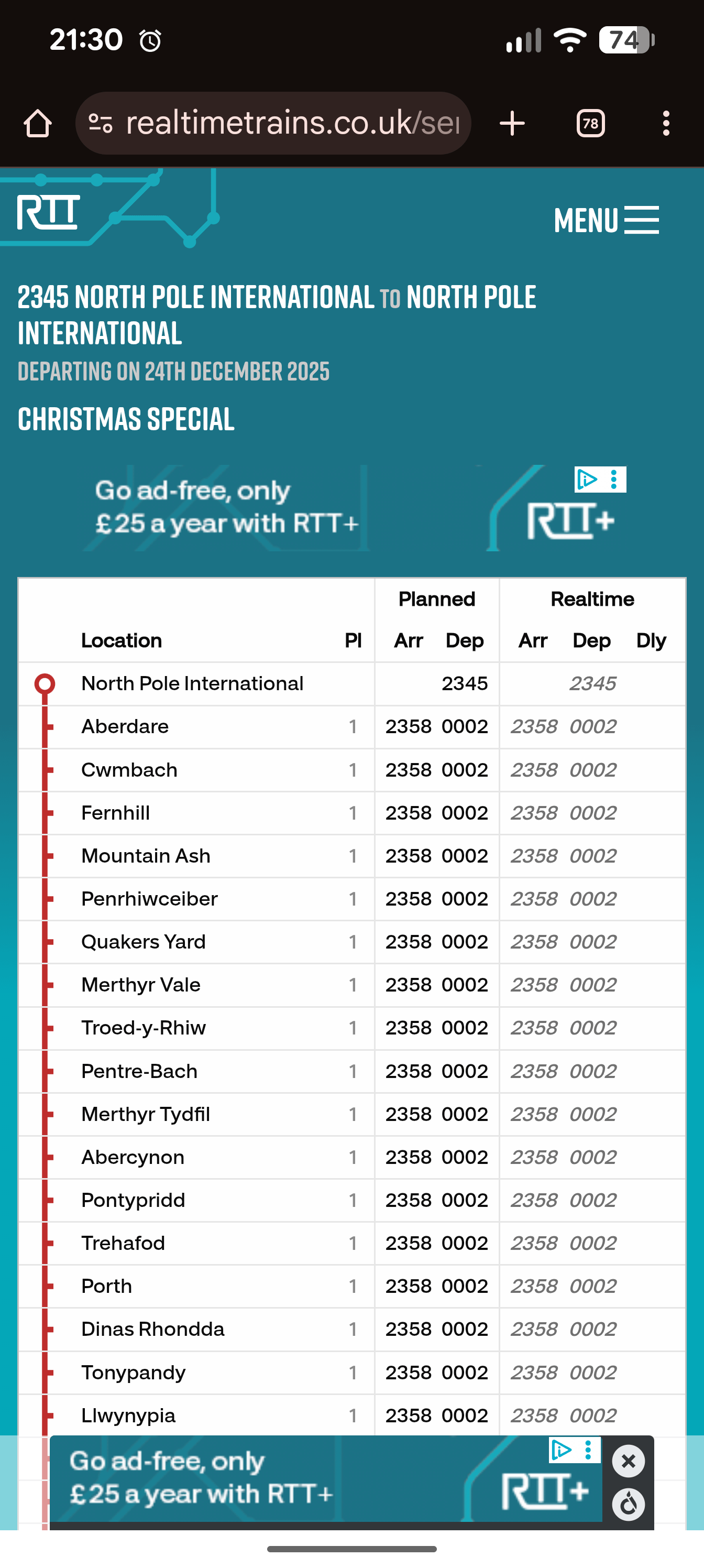Image resolution: width=704 pixels, height=1568 pixels.
Task: Open the browser overflow menu
Action: pos(666,124)
